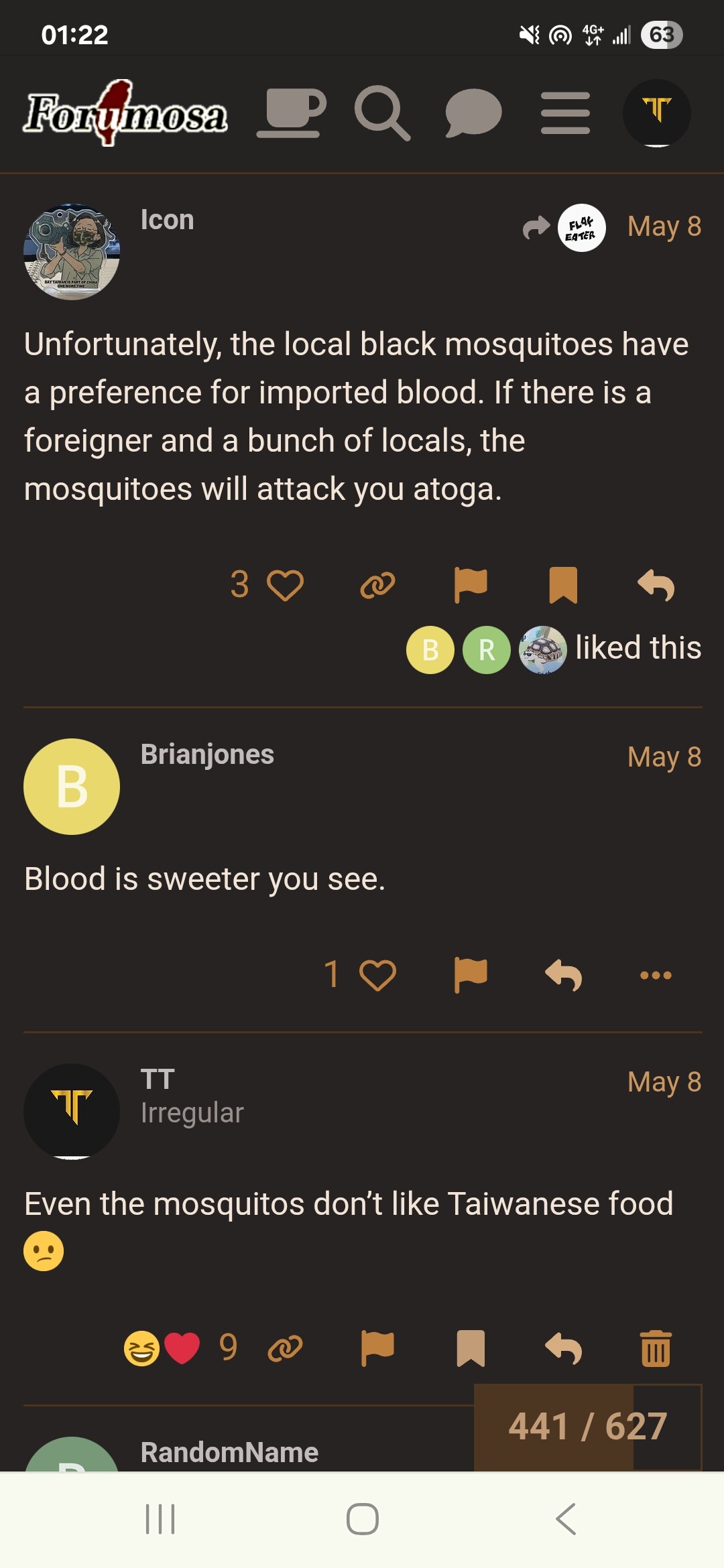The image size is (724, 1568).
Task: Open the chat bubble icon
Action: coord(473,113)
